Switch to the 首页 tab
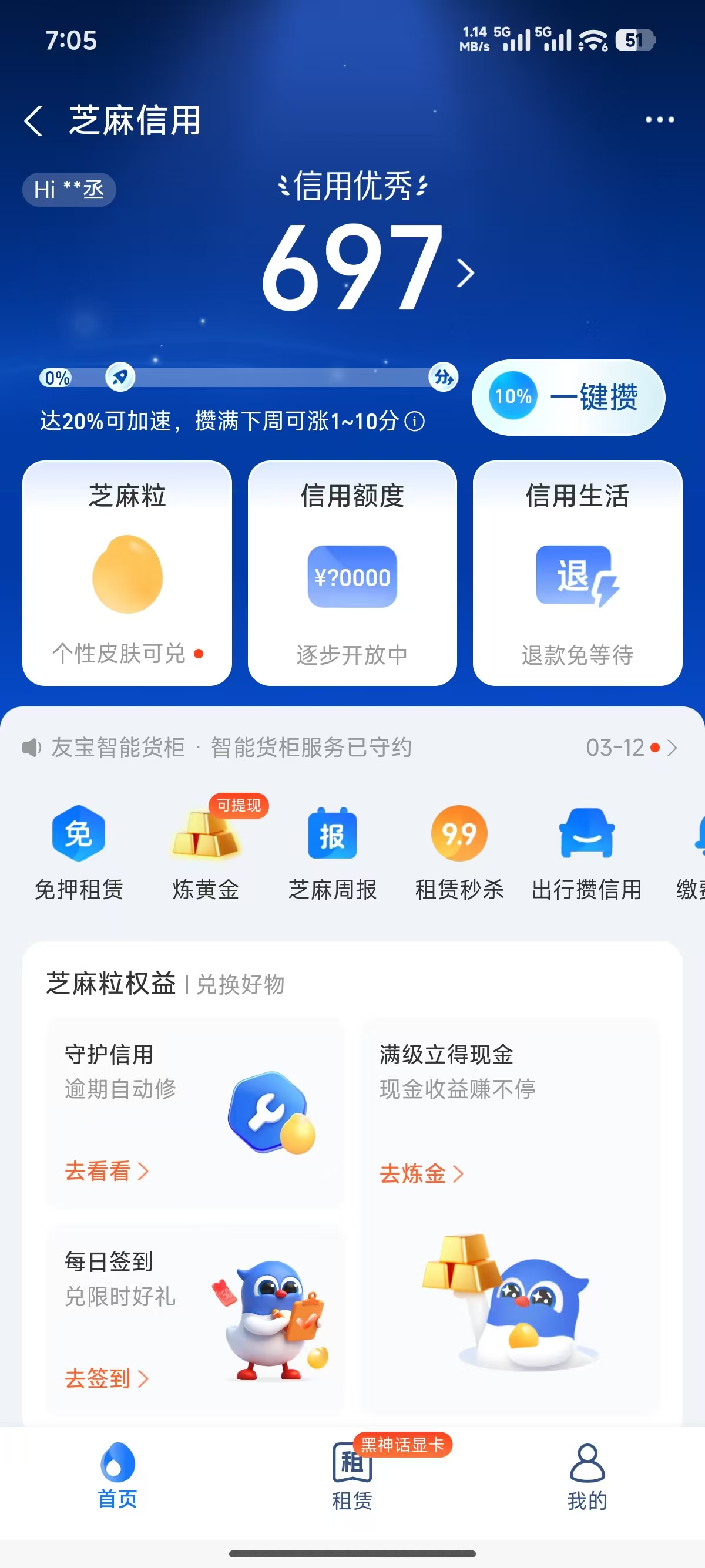The height and width of the screenshot is (1568, 705). tap(117, 1475)
